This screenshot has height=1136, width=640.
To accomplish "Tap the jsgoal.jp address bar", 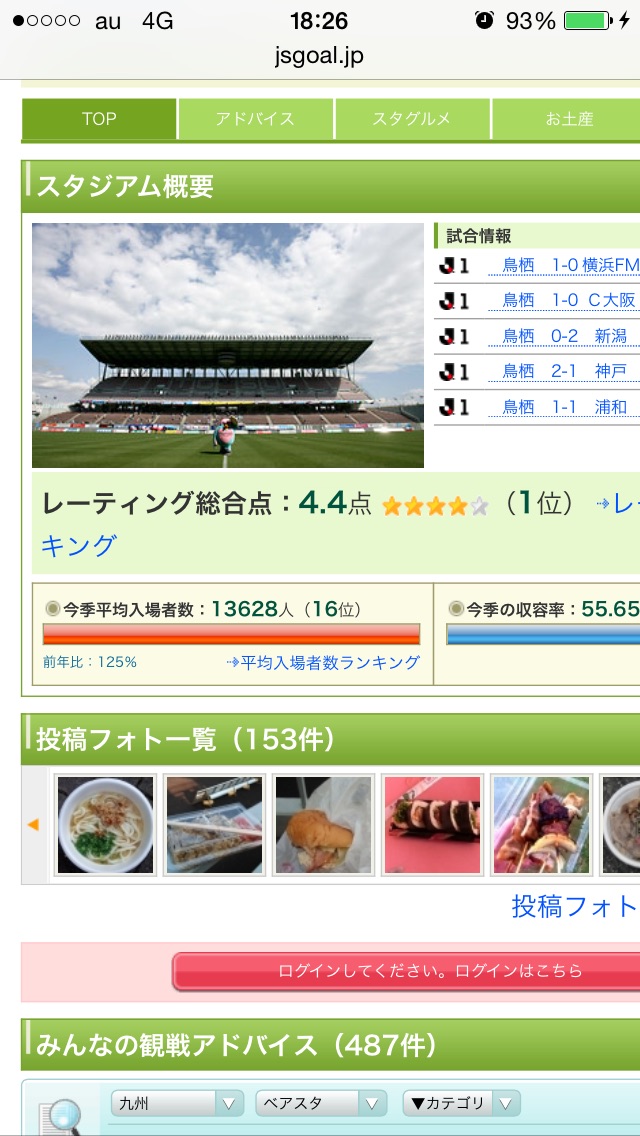I will [319, 56].
